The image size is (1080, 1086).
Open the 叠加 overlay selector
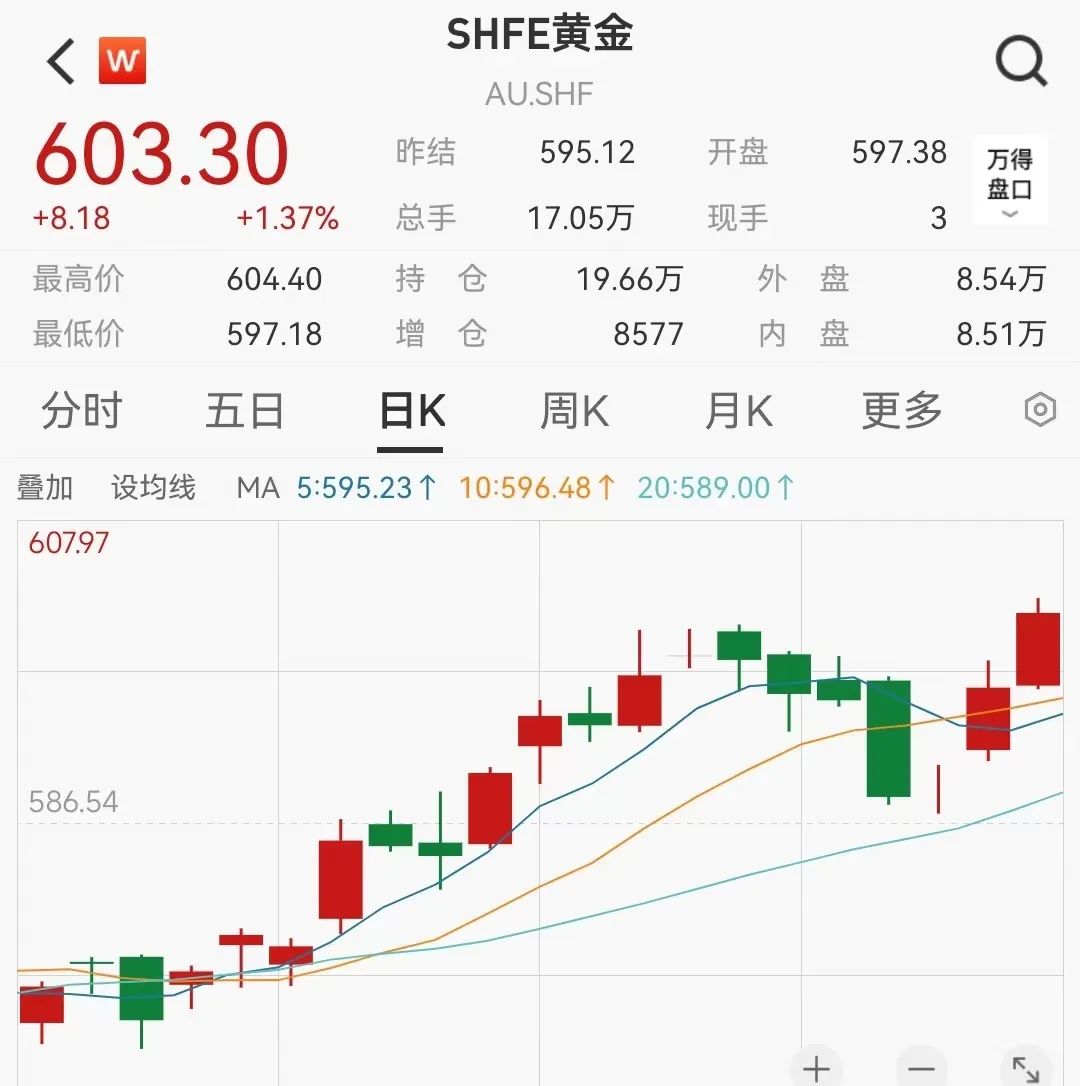tap(45, 487)
